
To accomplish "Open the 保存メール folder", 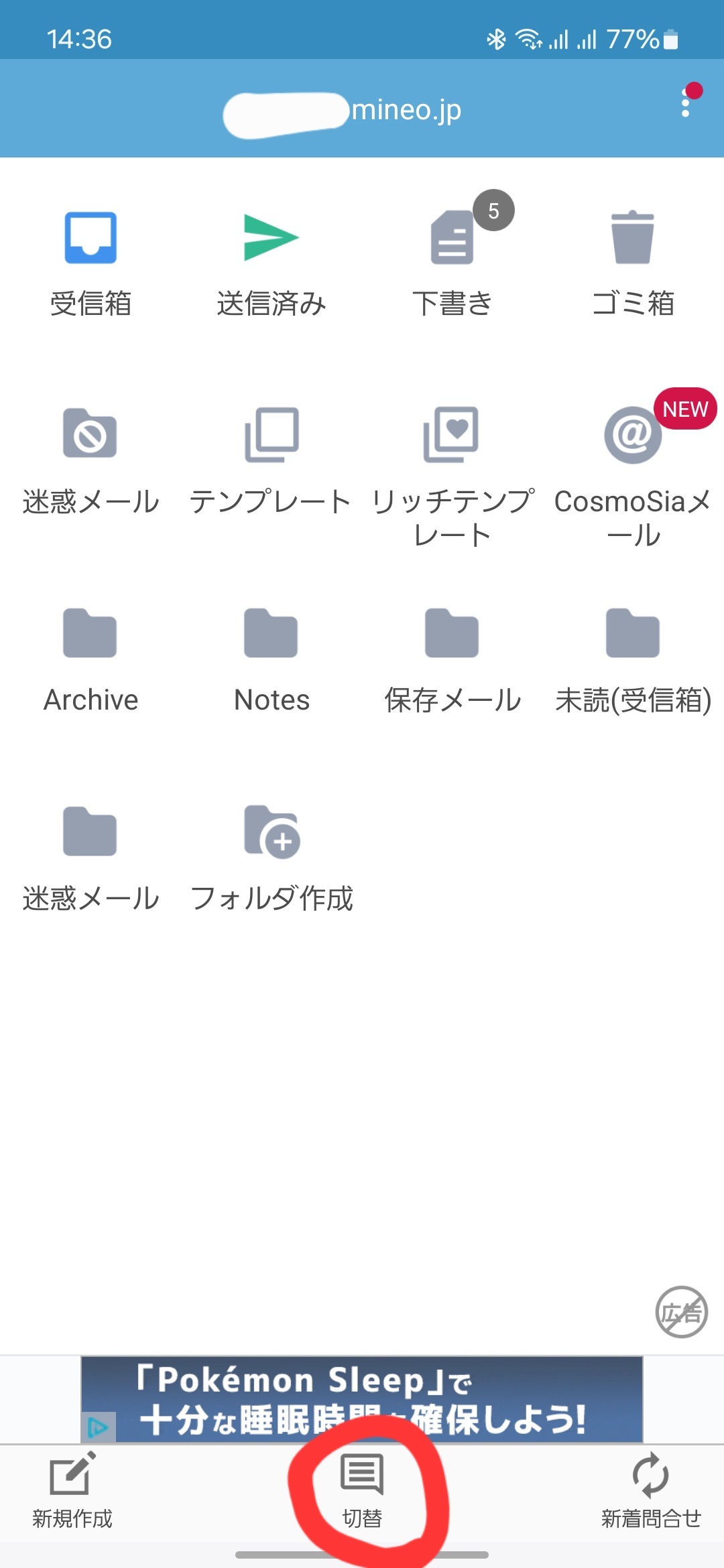I will pos(452,659).
